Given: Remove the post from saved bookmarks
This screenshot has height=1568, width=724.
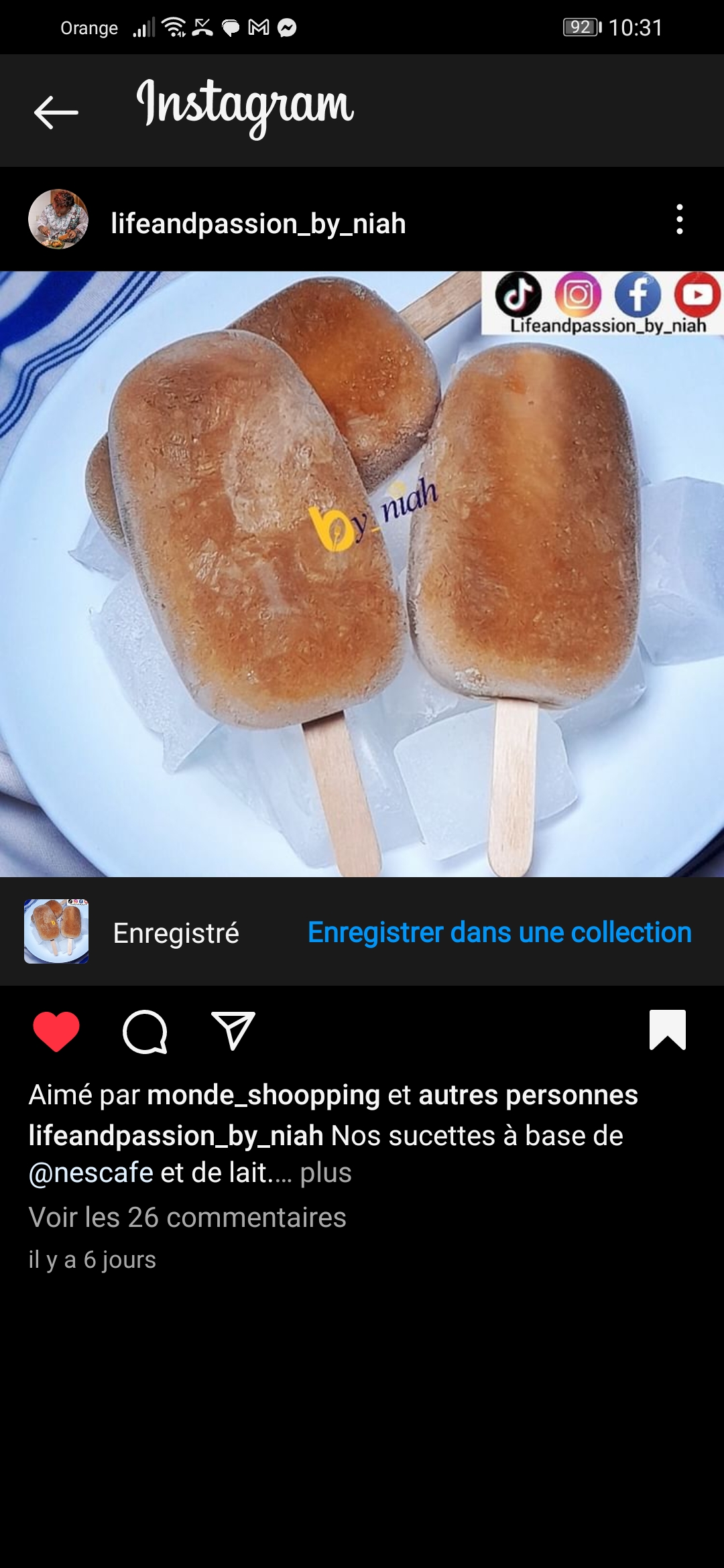Looking at the screenshot, I should coord(667,1030).
